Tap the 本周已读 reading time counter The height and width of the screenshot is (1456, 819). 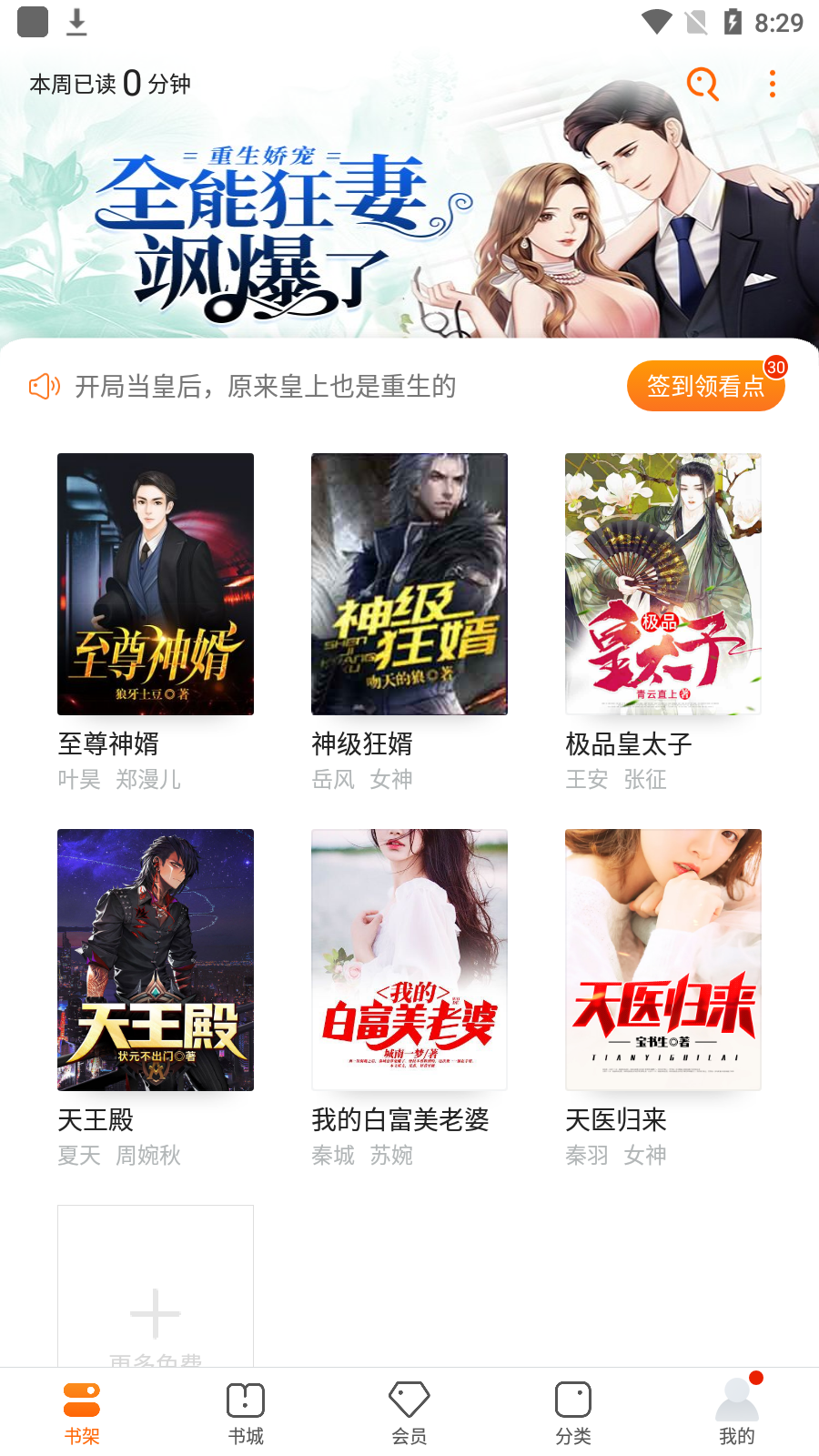[109, 83]
